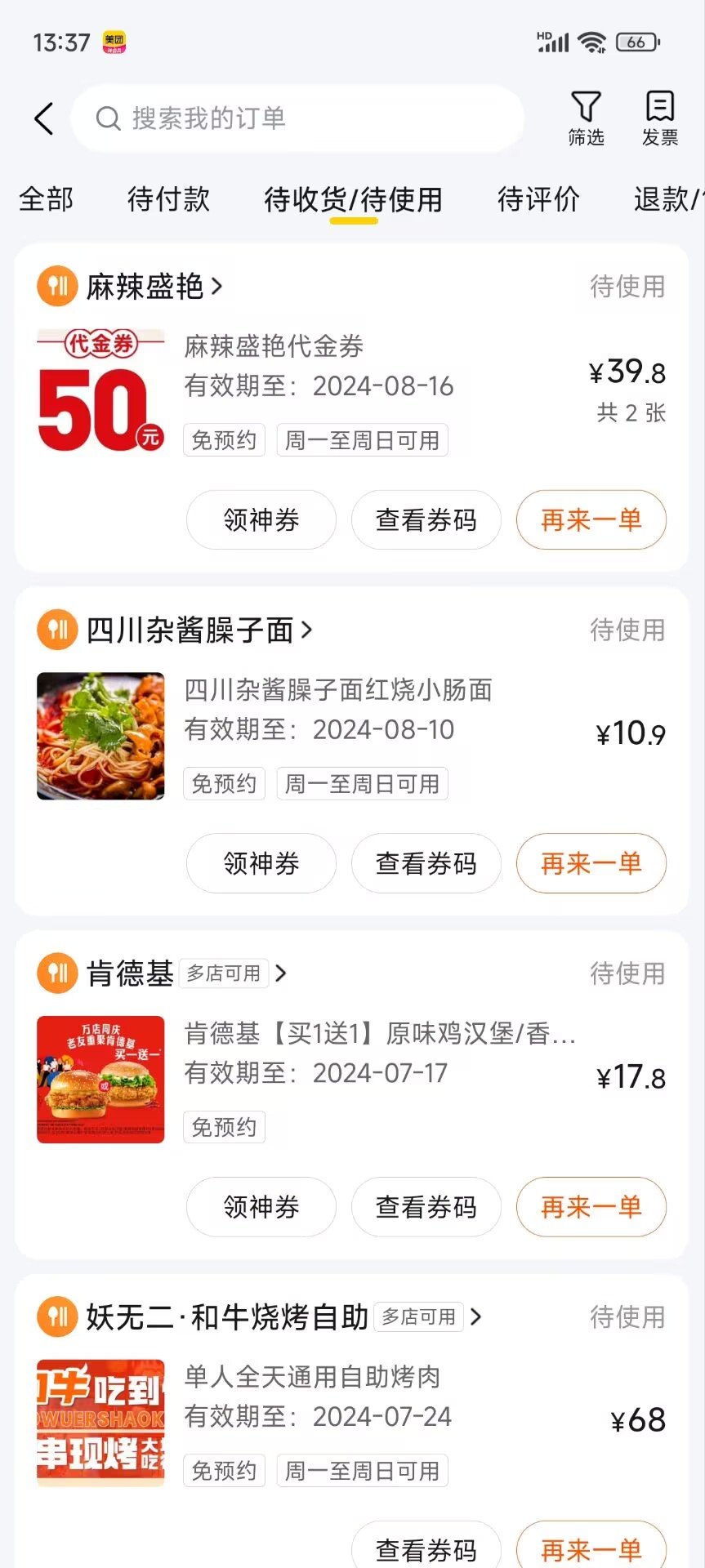Claim 领神券 on the 肯德基 order
This screenshot has height=1568, width=705.
(261, 1207)
